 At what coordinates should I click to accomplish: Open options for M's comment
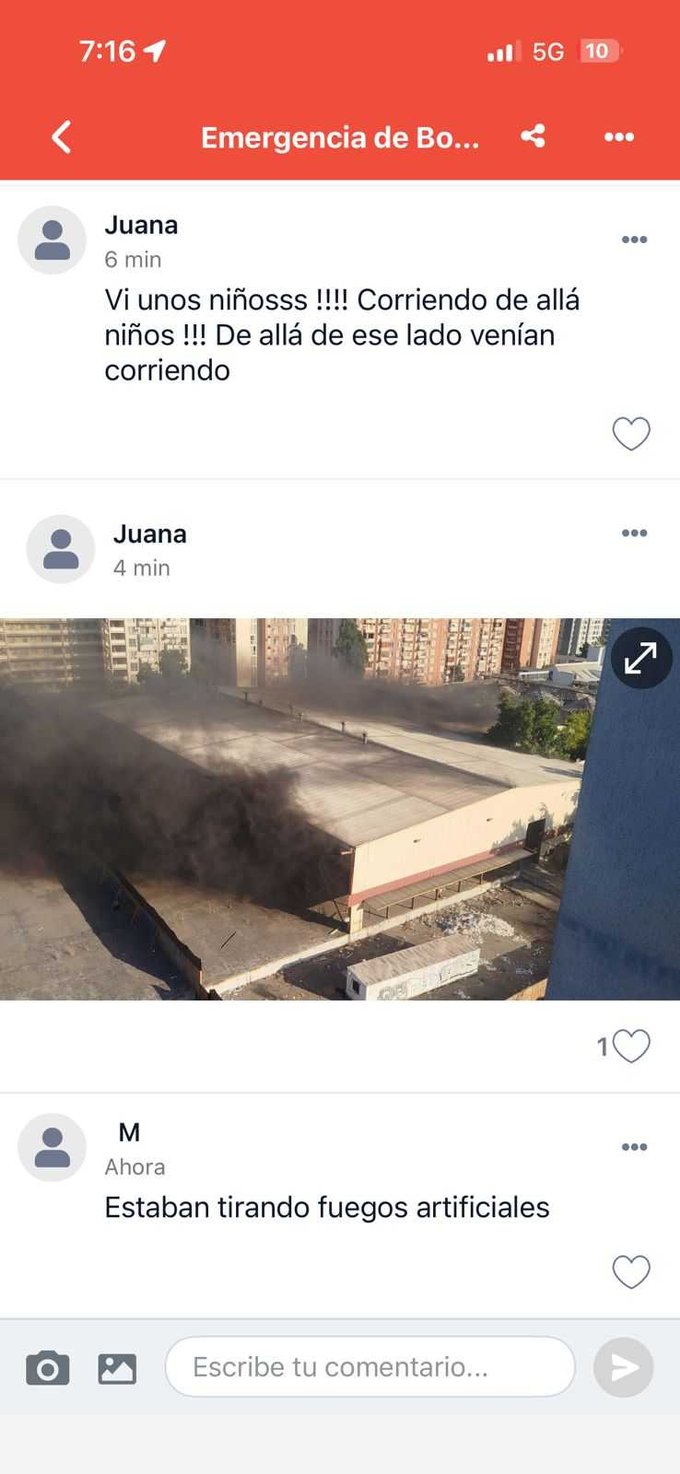coord(634,1147)
